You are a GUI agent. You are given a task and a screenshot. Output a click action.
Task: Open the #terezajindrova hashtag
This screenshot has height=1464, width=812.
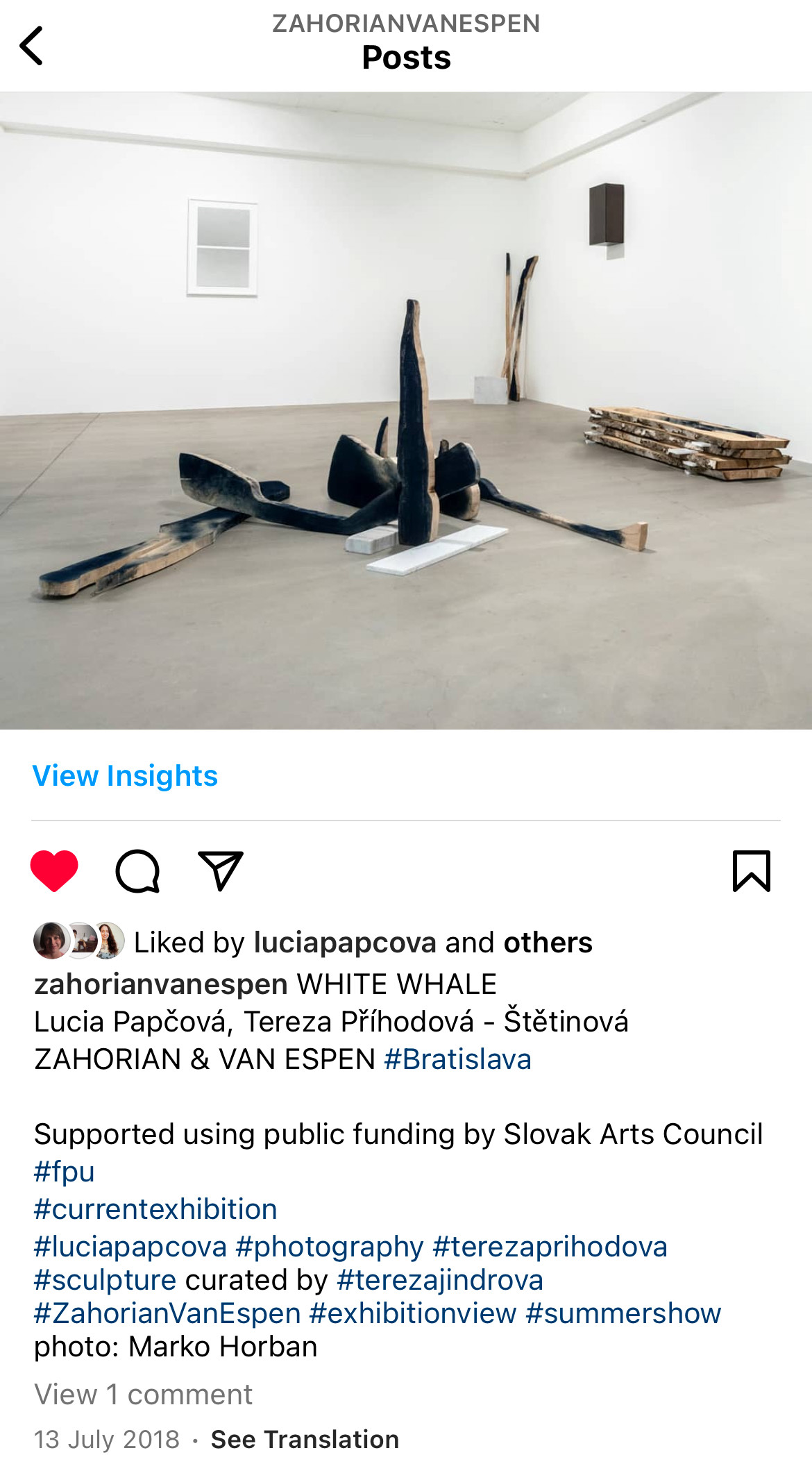(x=440, y=1280)
